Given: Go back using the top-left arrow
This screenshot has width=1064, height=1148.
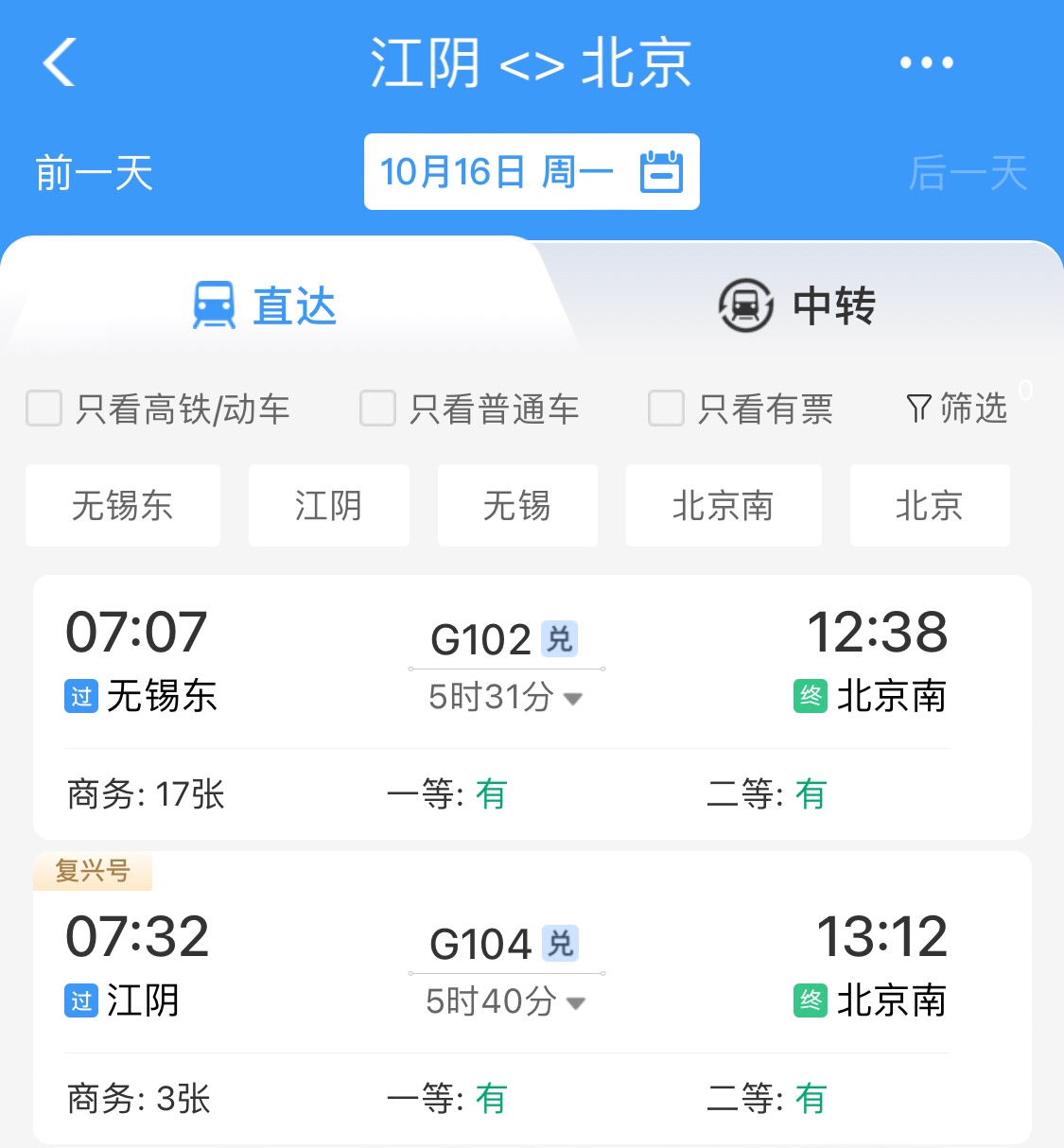Looking at the screenshot, I should point(59,62).
